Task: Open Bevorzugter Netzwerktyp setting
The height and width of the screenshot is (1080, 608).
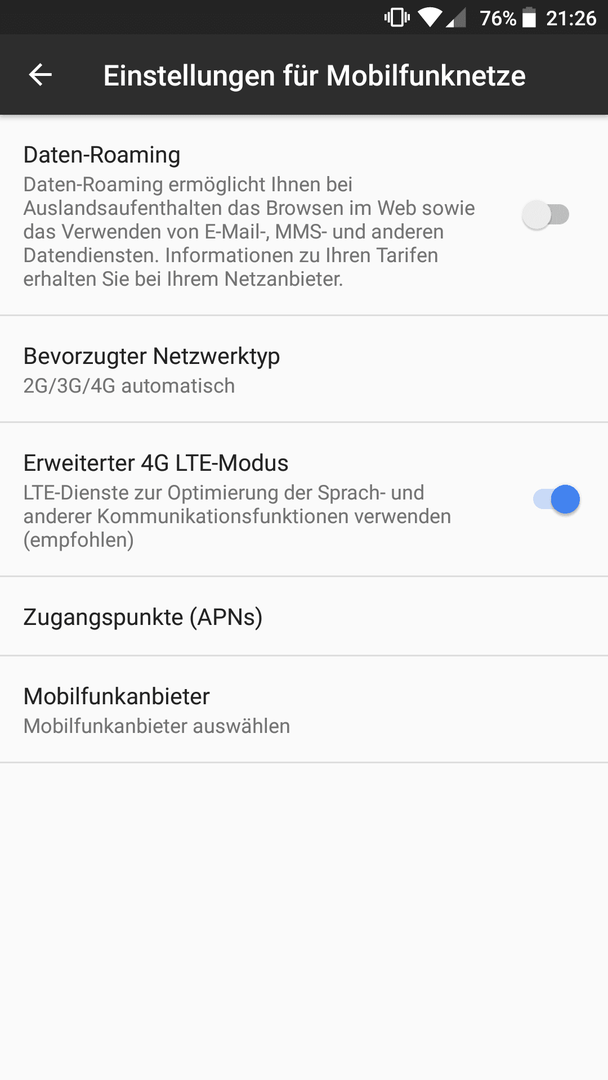Action: pos(304,370)
